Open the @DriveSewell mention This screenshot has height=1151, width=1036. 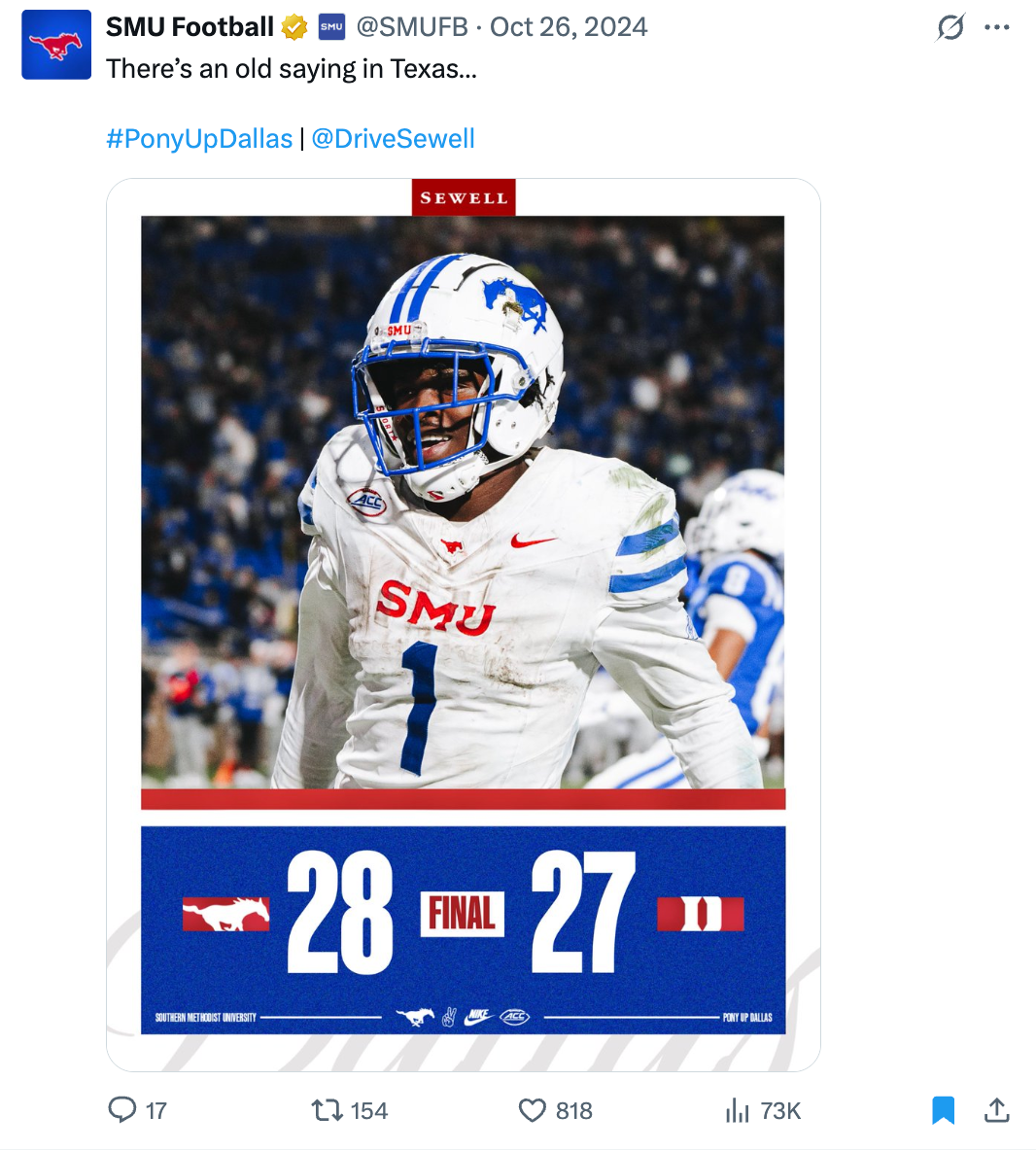tap(393, 139)
